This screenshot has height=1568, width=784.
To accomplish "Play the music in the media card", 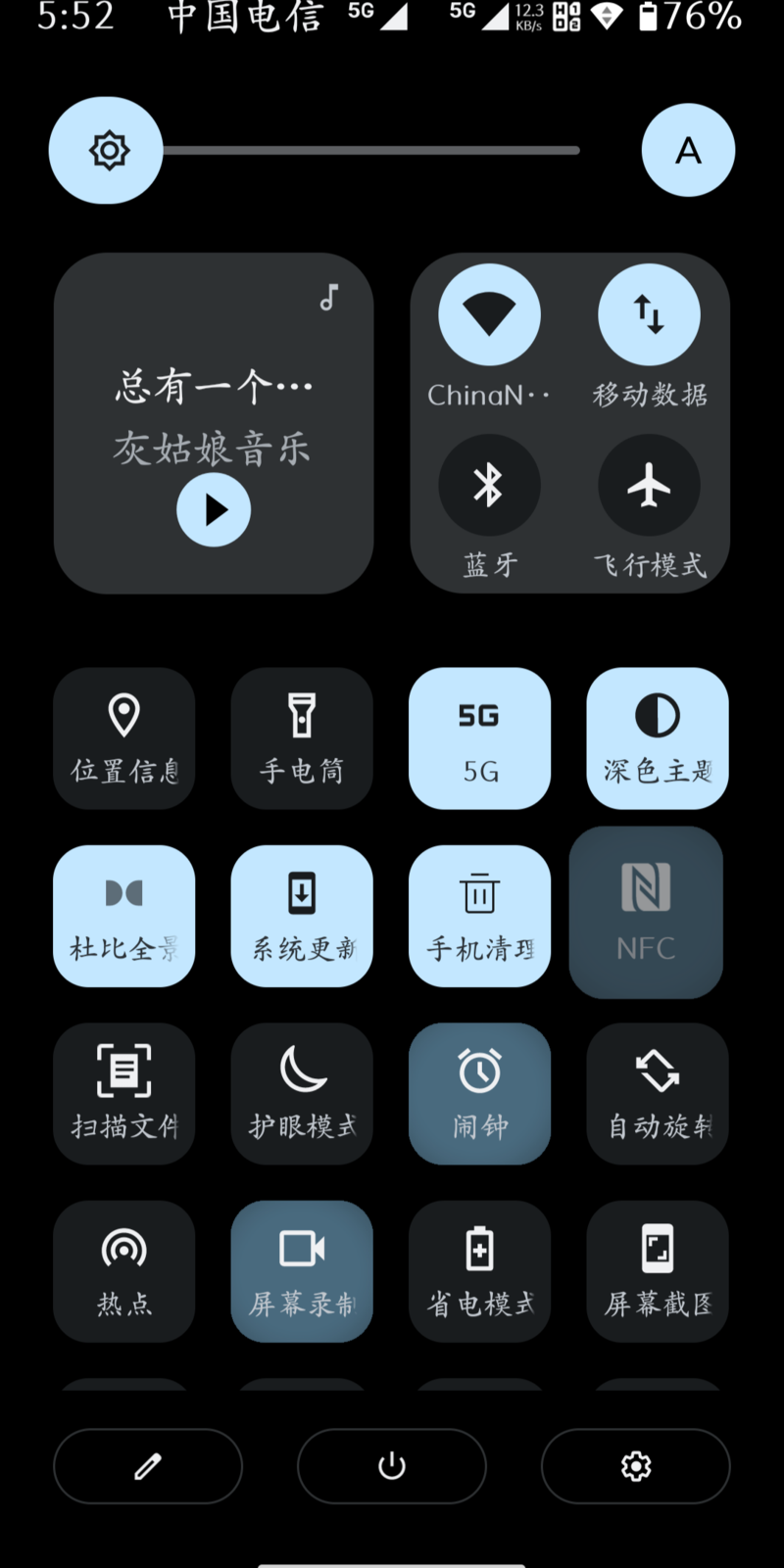I will click(214, 509).
